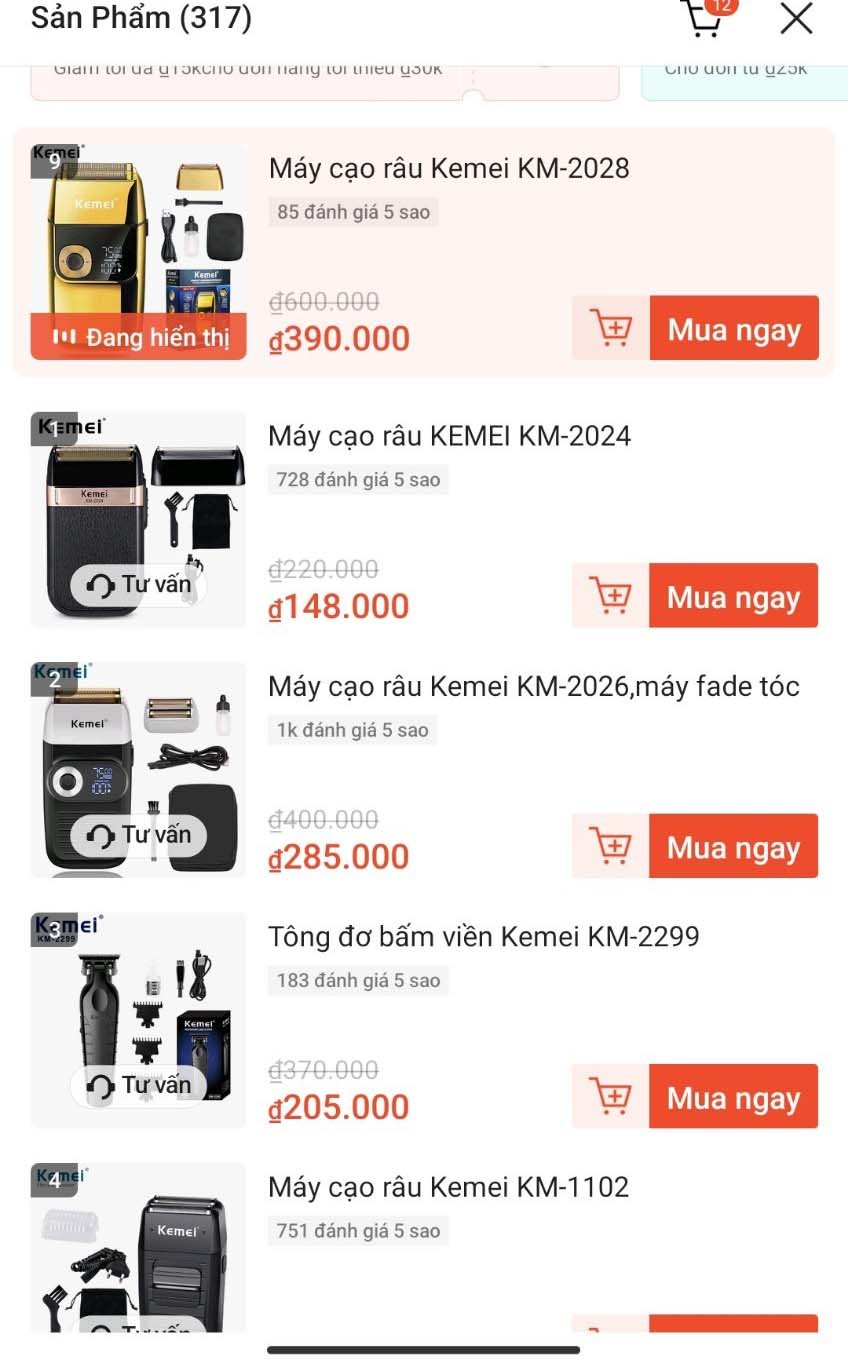Image resolution: width=848 pixels, height=1367 pixels.
Task: Tap 'Mua ngay' for KEMEI KM-2024
Action: pyautogui.click(x=733, y=595)
